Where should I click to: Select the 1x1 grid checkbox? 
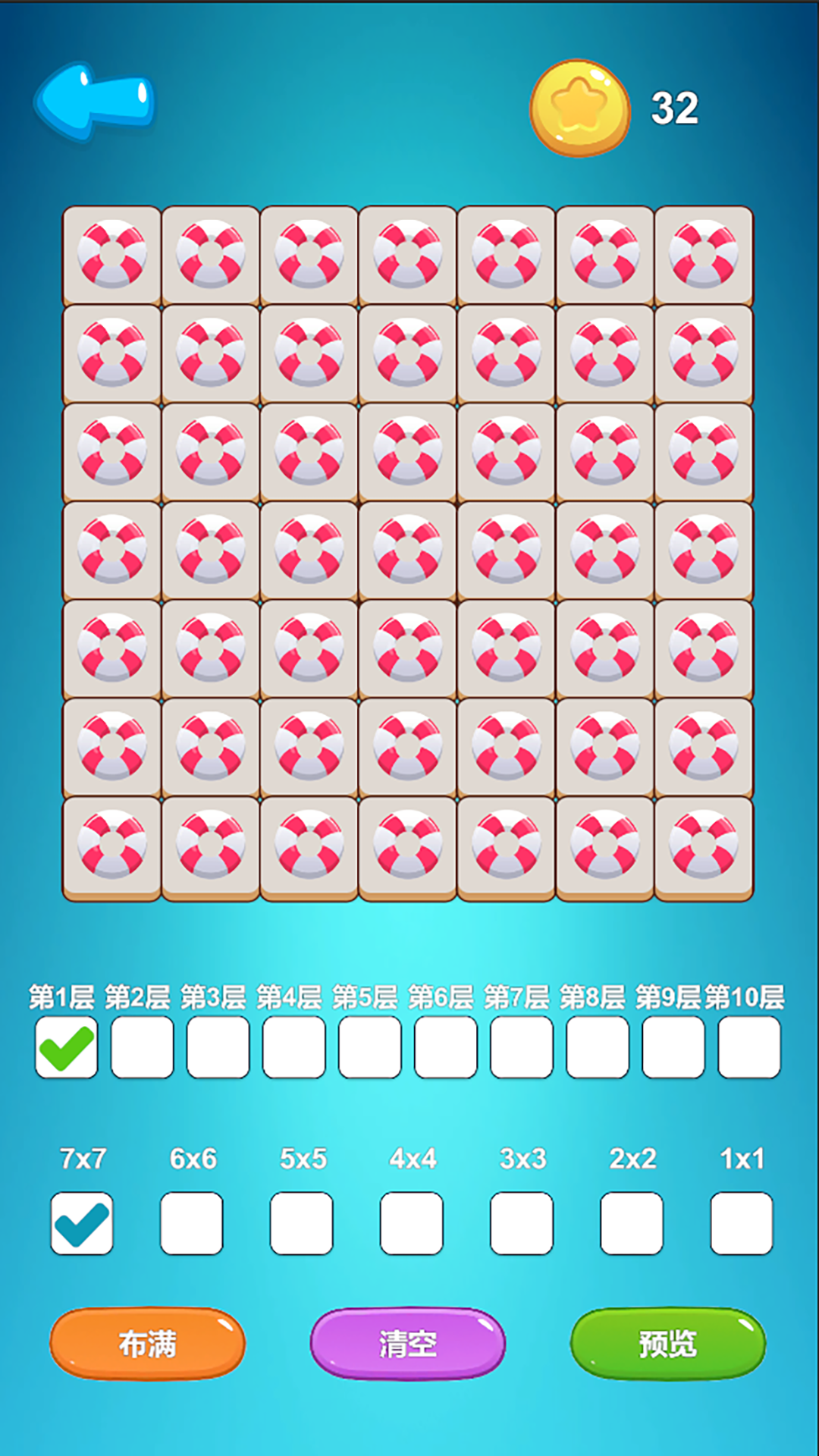(x=742, y=1223)
